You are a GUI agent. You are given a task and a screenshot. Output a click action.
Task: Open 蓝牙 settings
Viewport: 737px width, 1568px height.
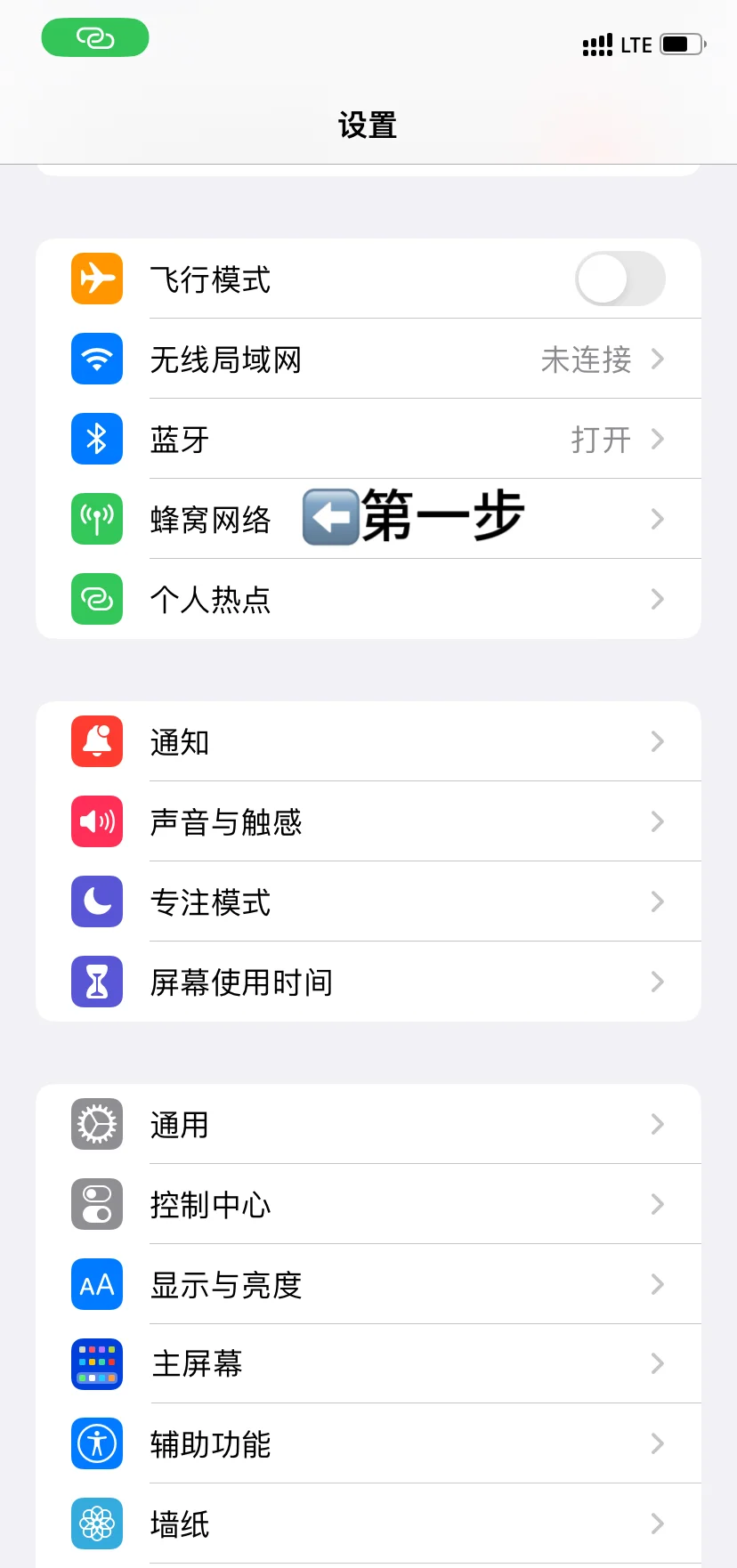click(368, 439)
